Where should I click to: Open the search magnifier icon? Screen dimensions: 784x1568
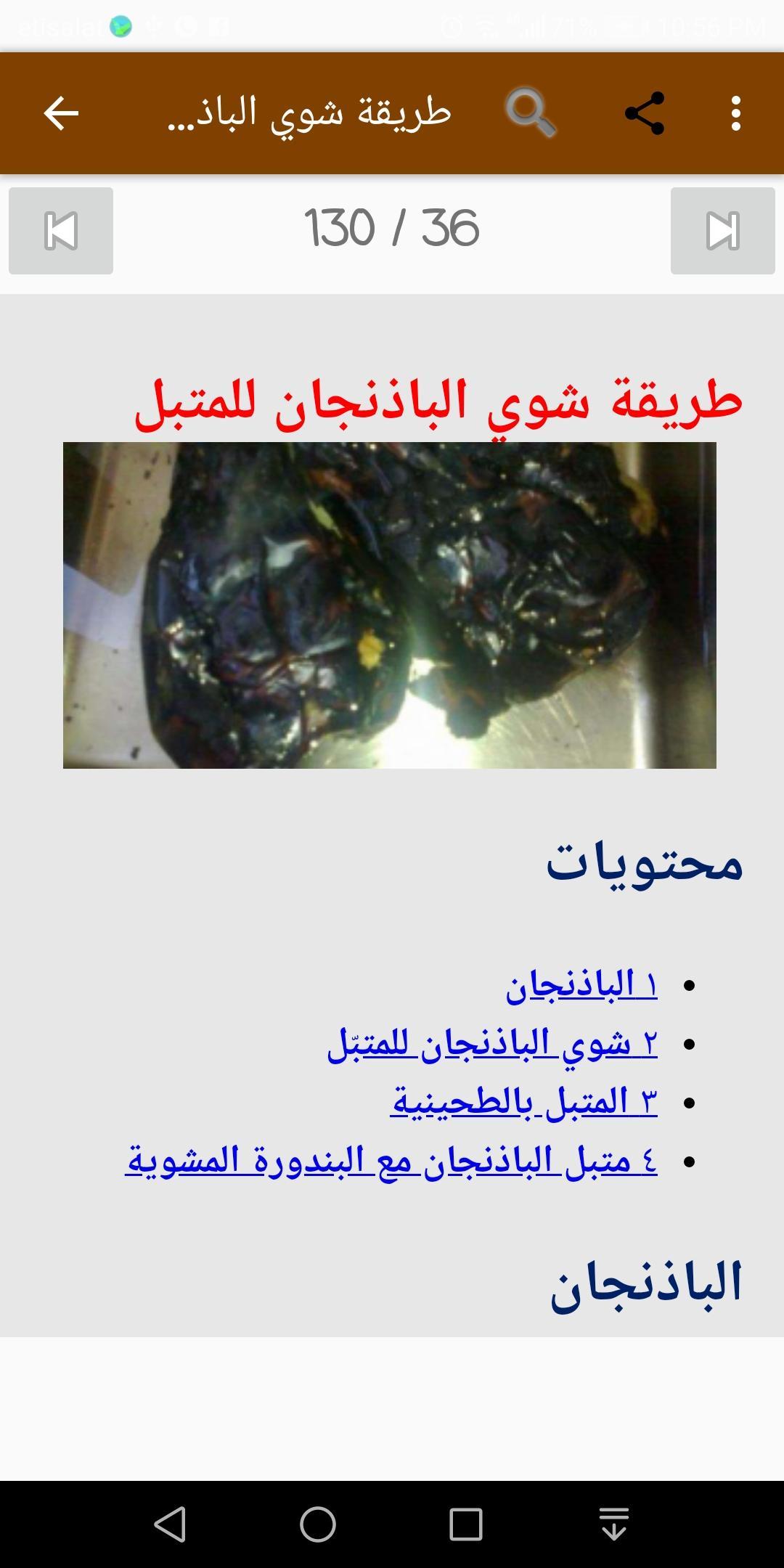531,113
